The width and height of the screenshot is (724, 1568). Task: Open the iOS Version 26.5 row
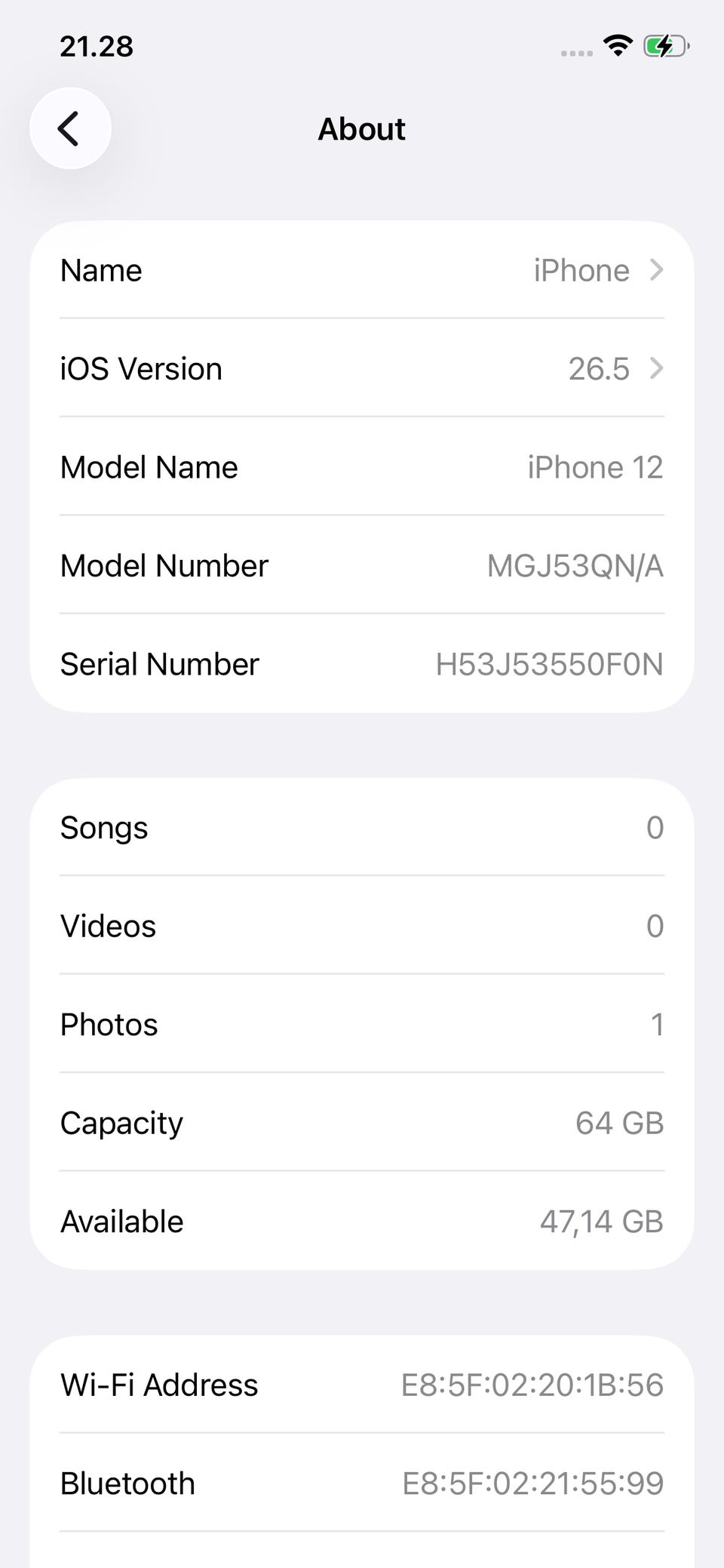click(362, 368)
